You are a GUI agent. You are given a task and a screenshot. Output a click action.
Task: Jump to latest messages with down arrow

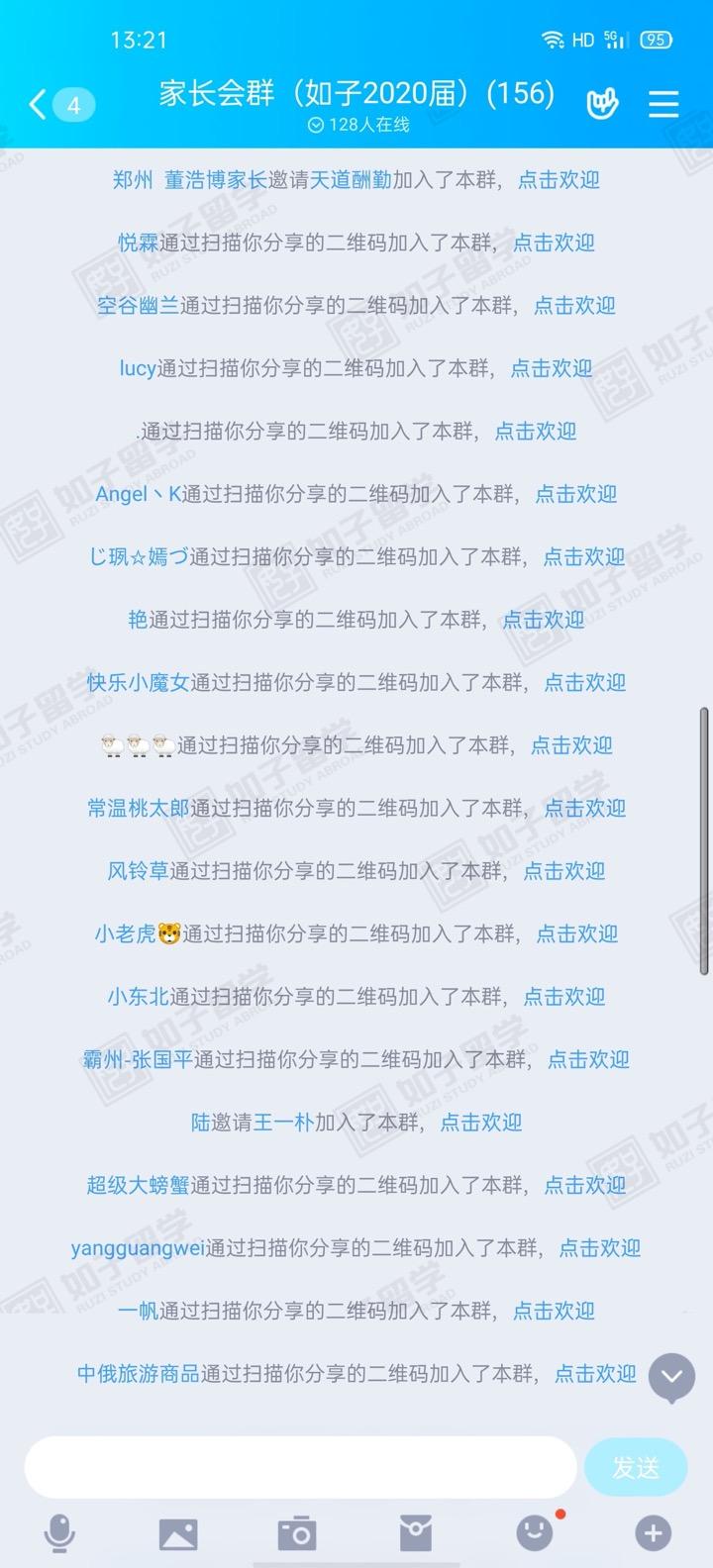(672, 1376)
